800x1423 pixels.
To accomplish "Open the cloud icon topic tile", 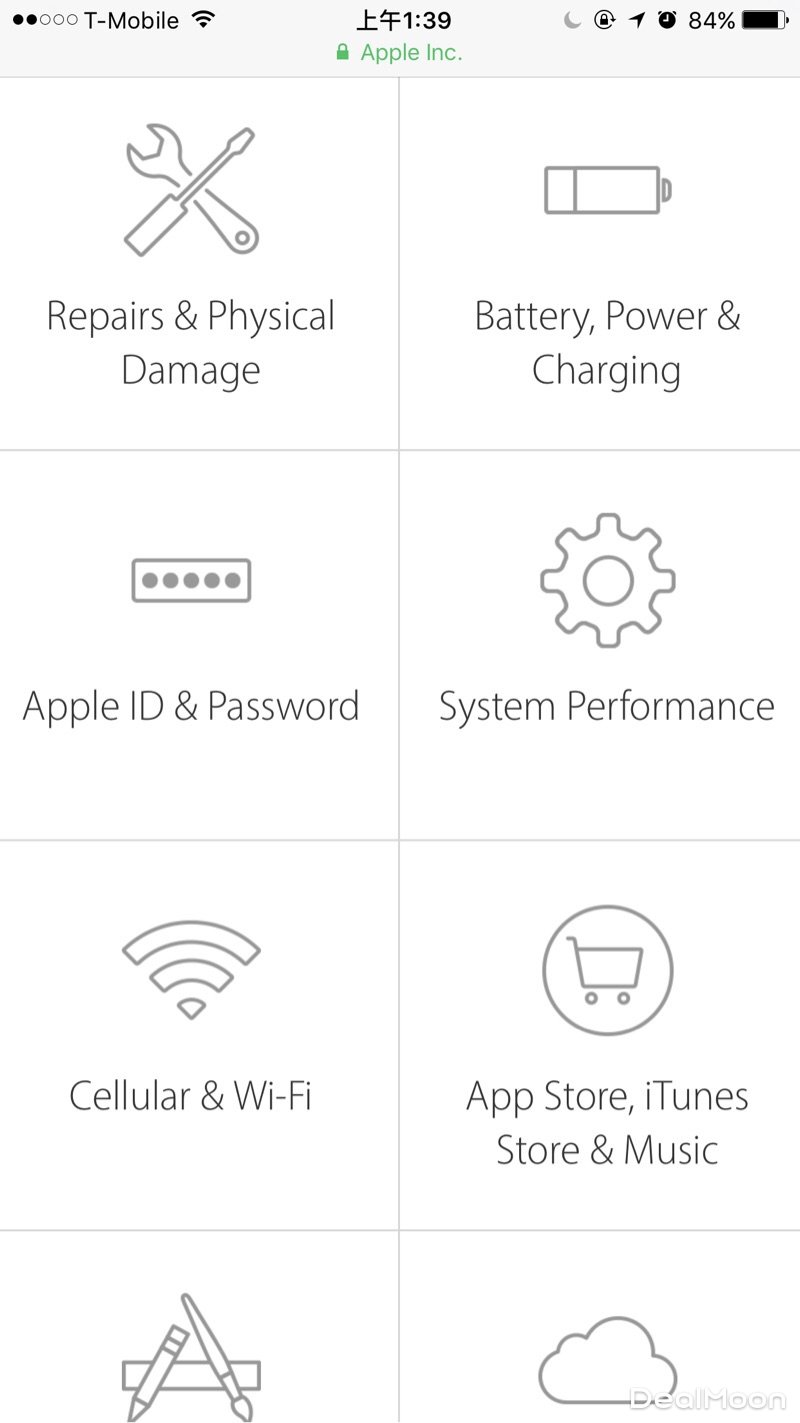I will [x=606, y=1360].
